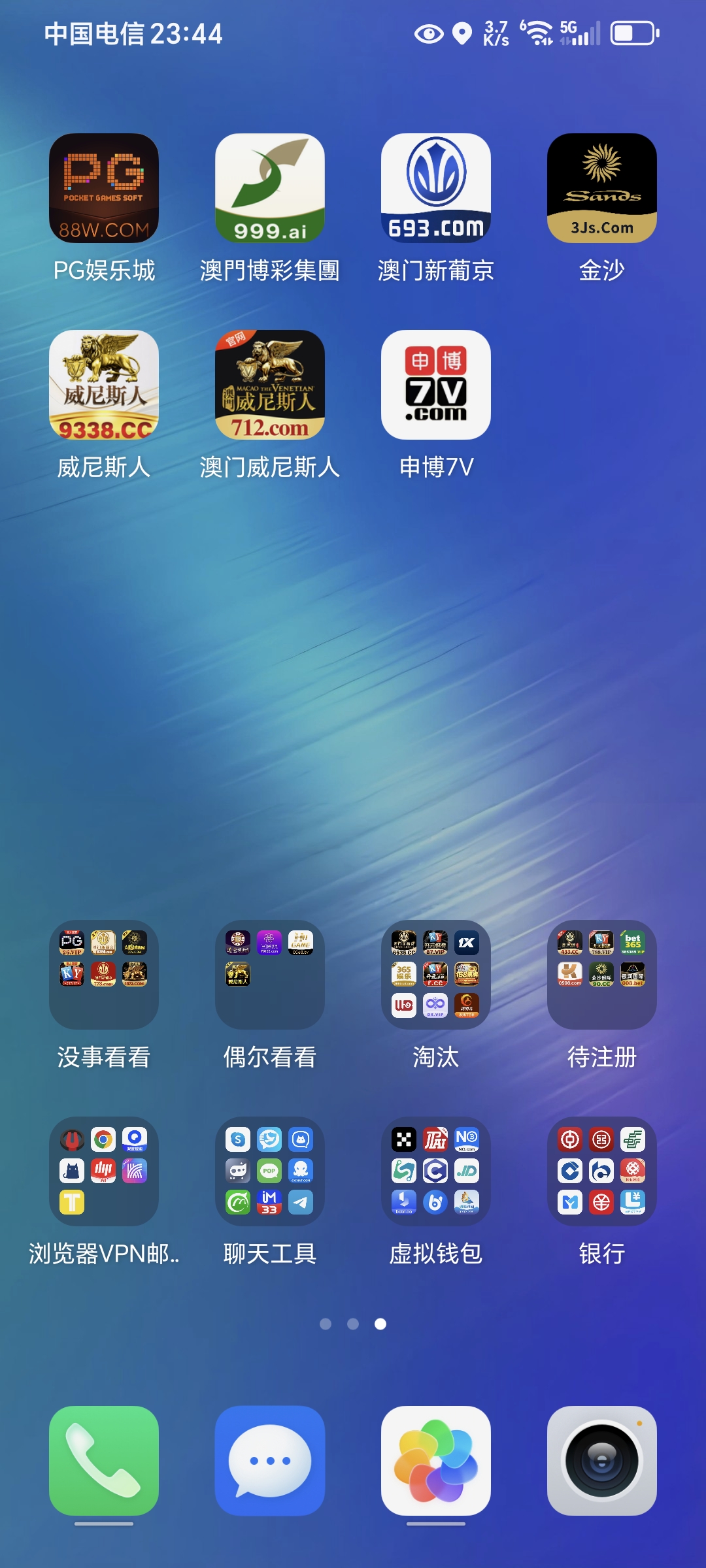The width and height of the screenshot is (706, 1568).
Task: Open the PG娱乐城 app
Action: 104,188
